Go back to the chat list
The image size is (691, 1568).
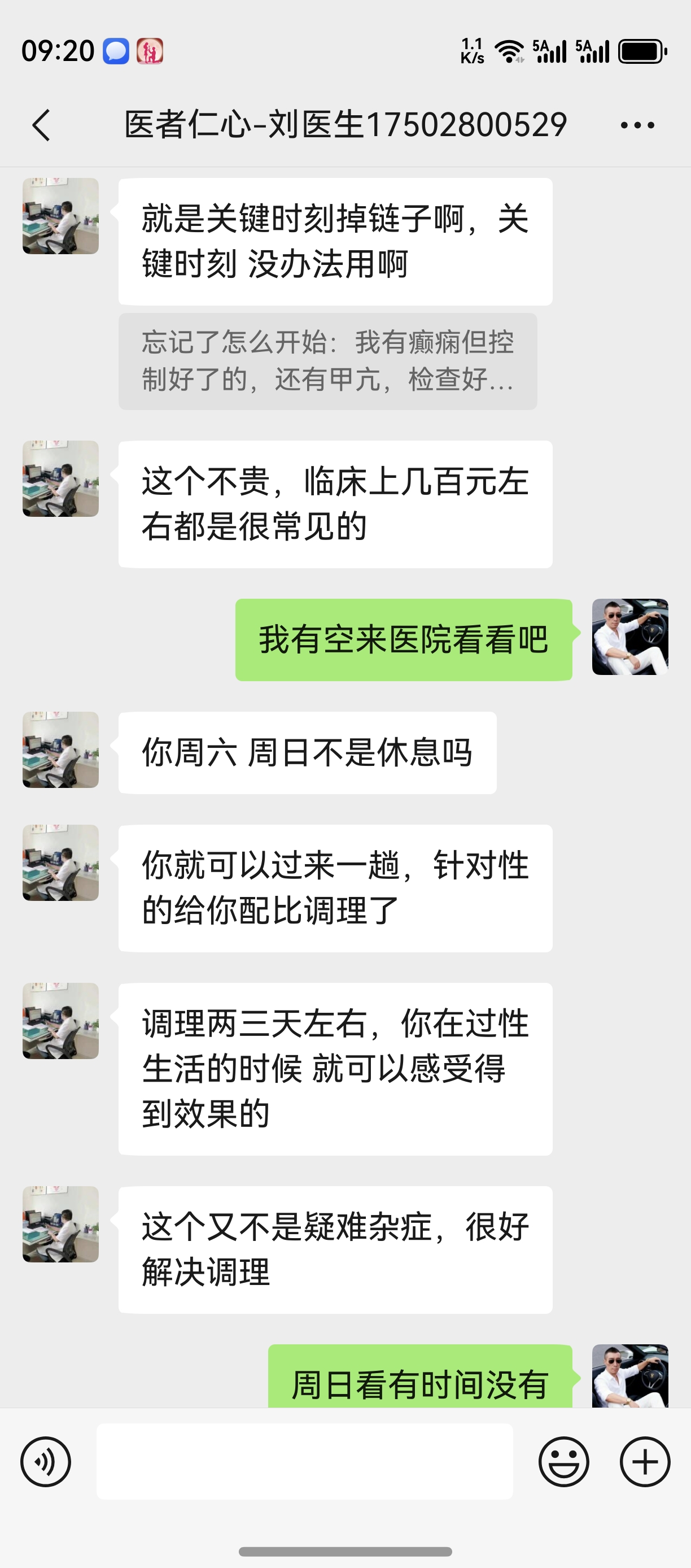41,125
